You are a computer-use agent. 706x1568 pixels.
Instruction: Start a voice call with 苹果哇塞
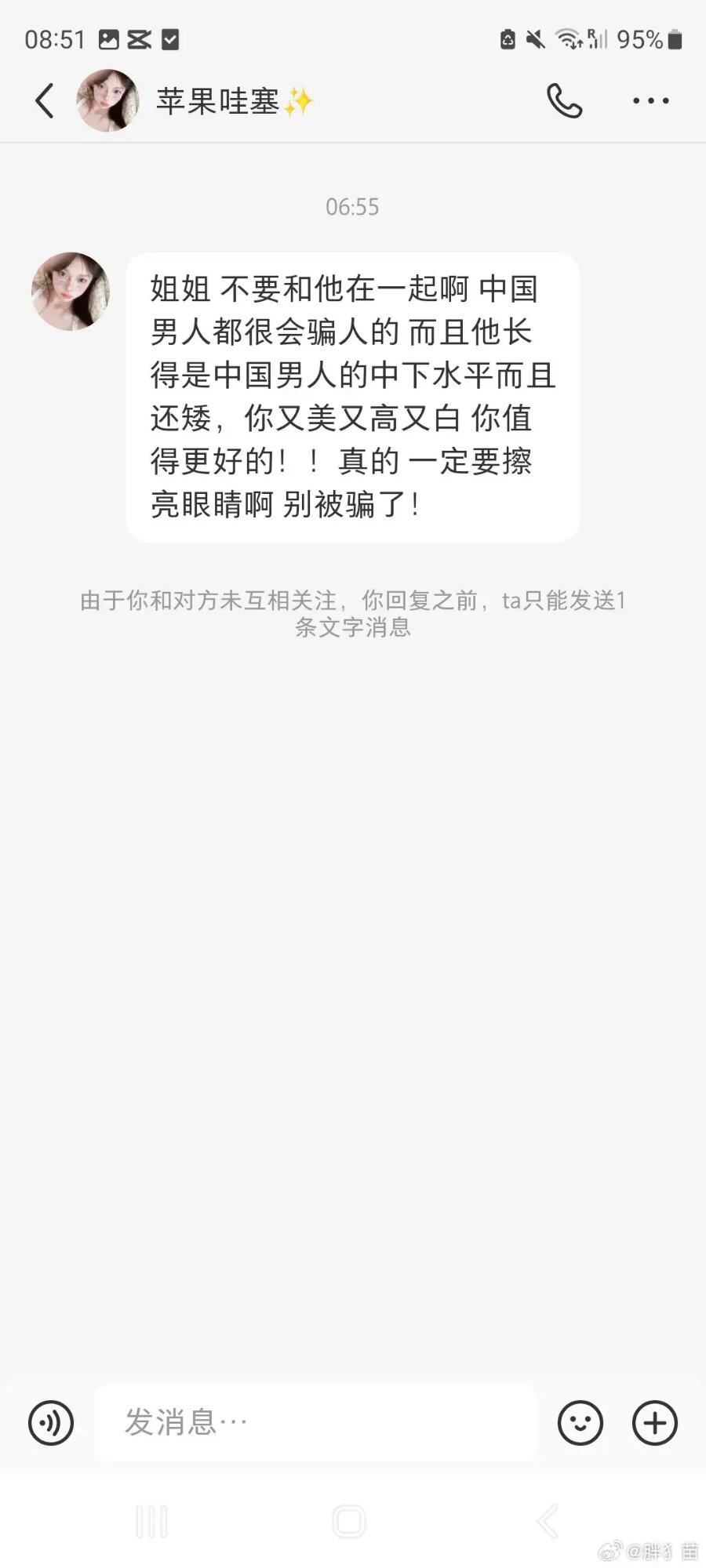(564, 101)
